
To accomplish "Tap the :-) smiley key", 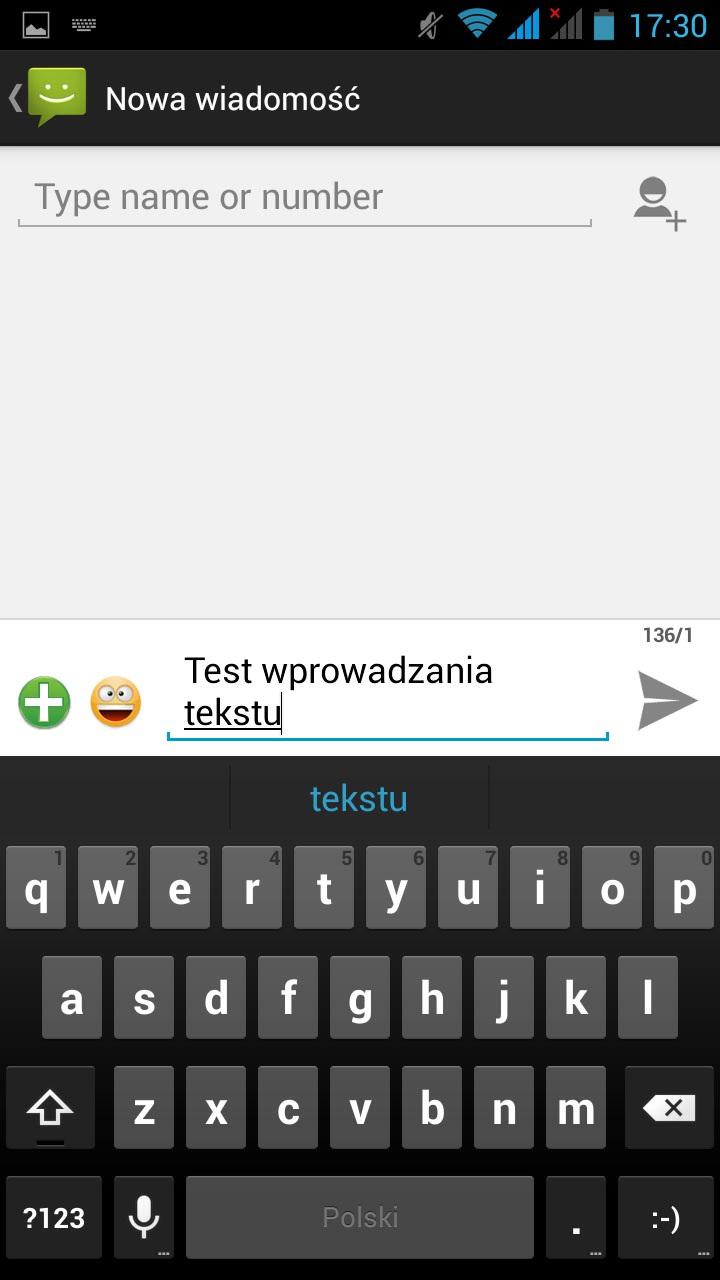I will click(x=666, y=1217).
